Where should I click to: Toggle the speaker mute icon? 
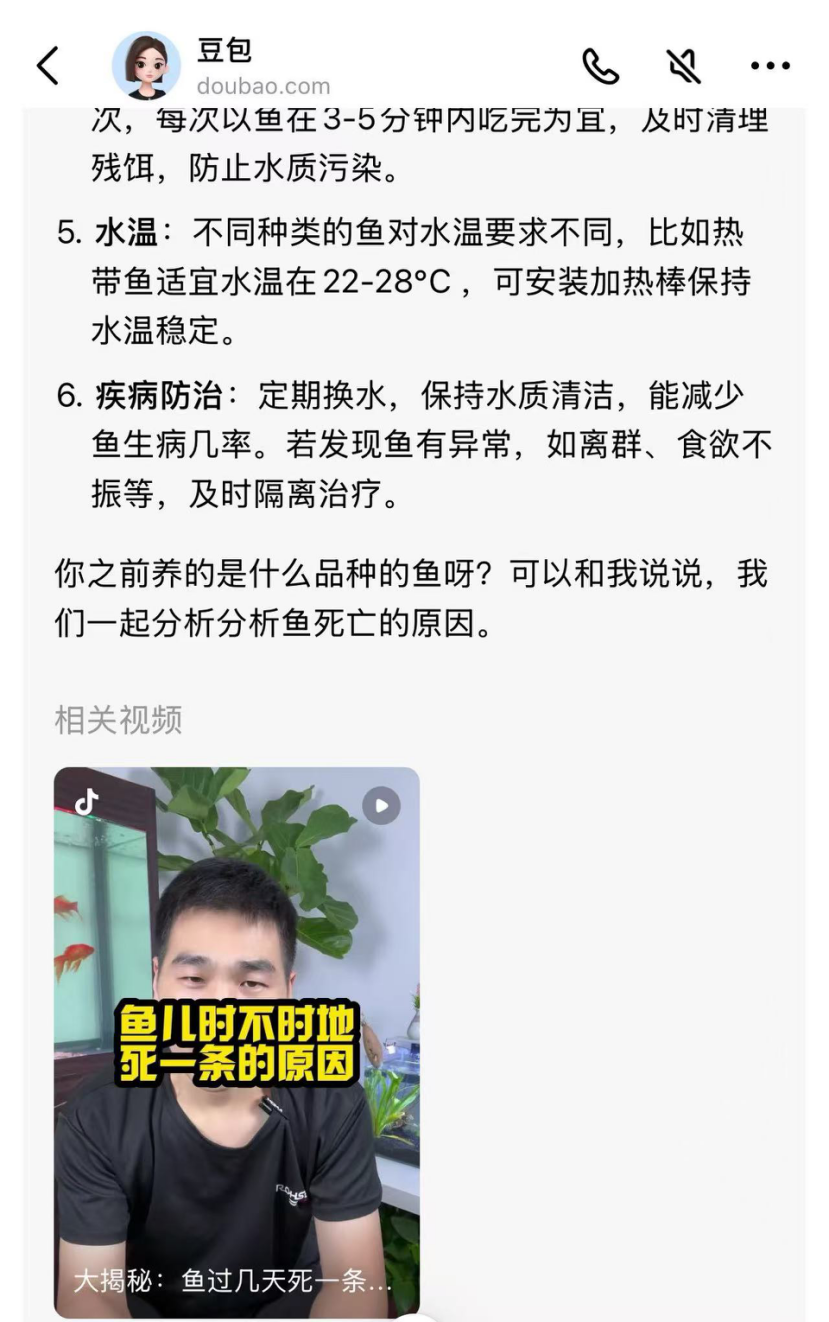[x=684, y=67]
